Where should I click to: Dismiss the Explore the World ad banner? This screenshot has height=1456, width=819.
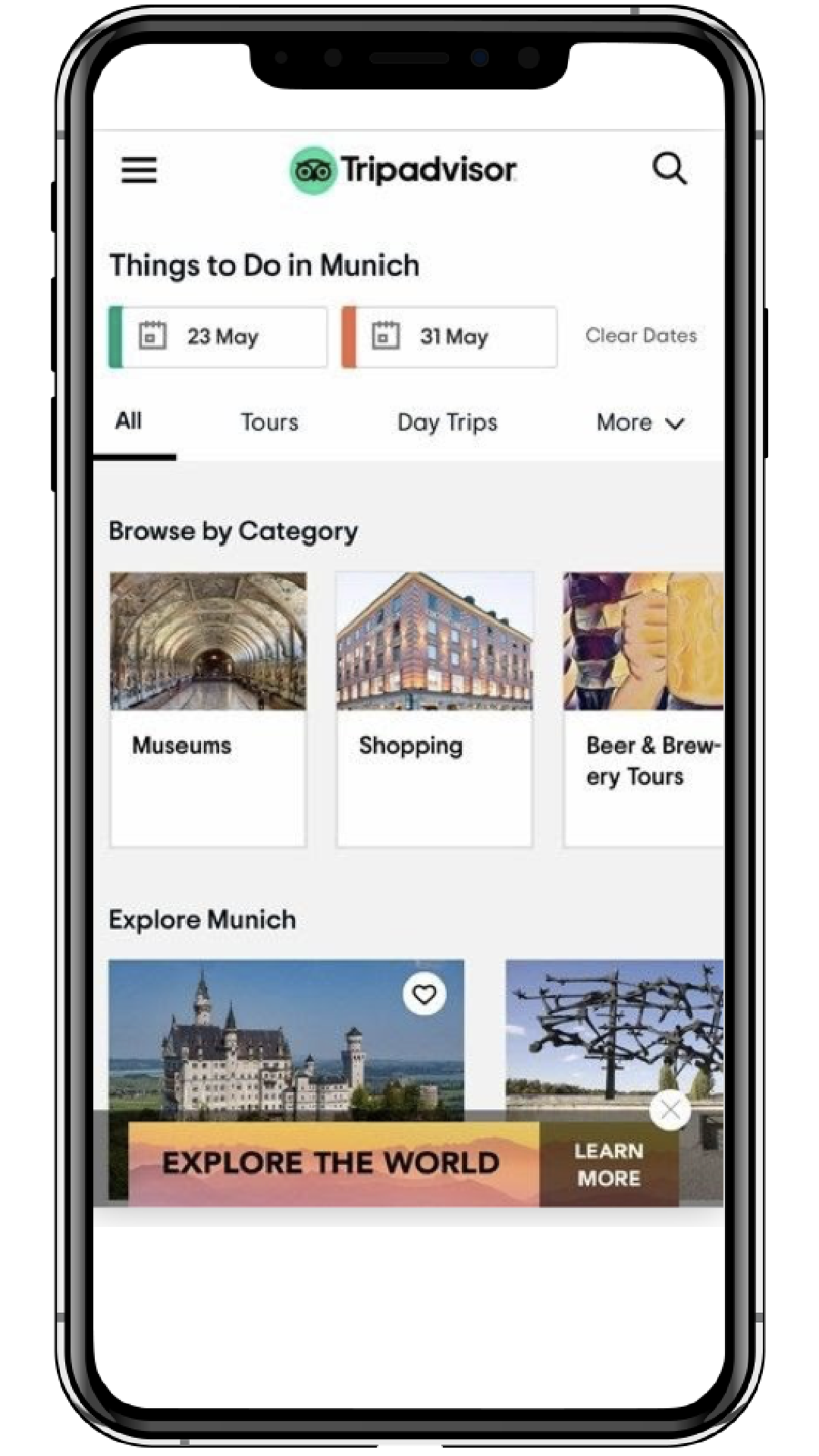point(670,1110)
